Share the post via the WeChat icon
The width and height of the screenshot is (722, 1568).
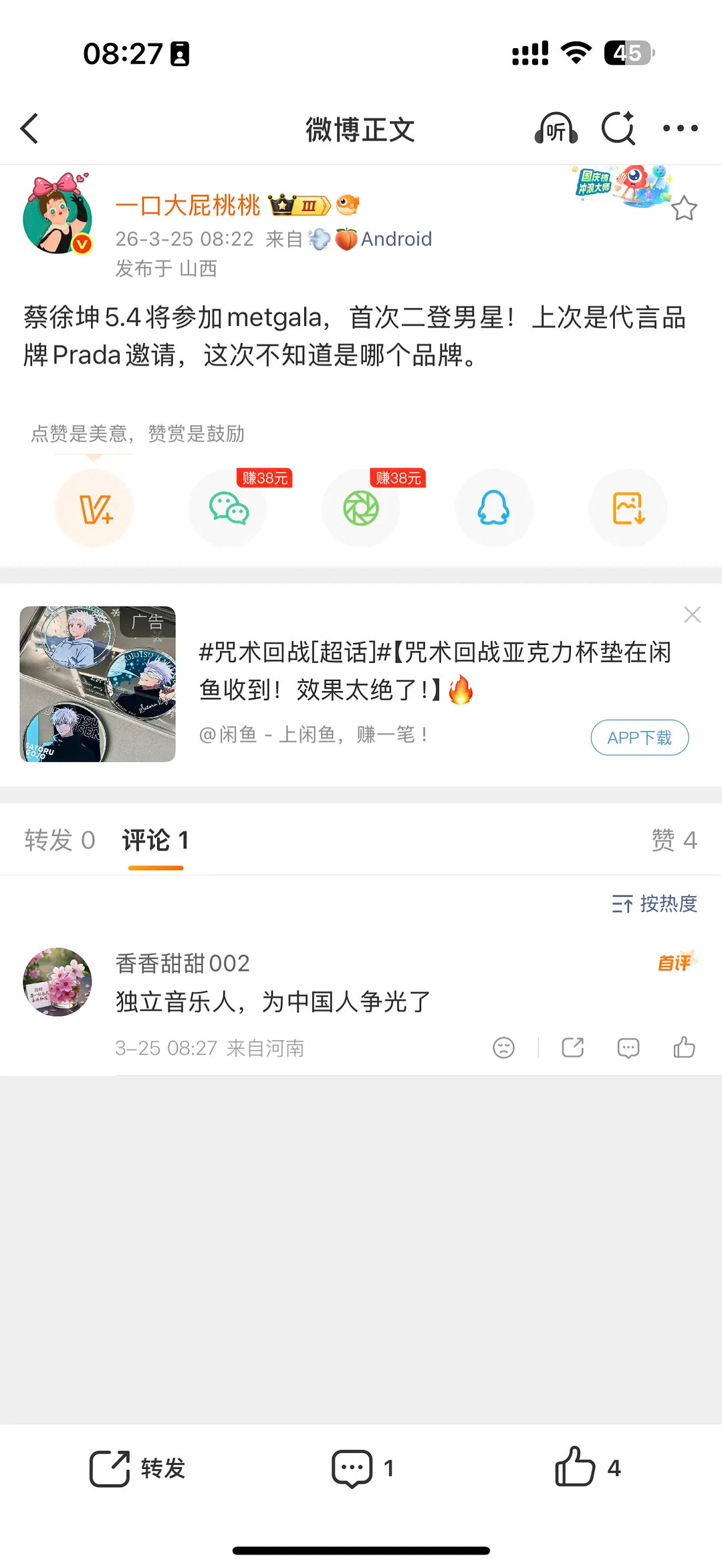coord(227,508)
